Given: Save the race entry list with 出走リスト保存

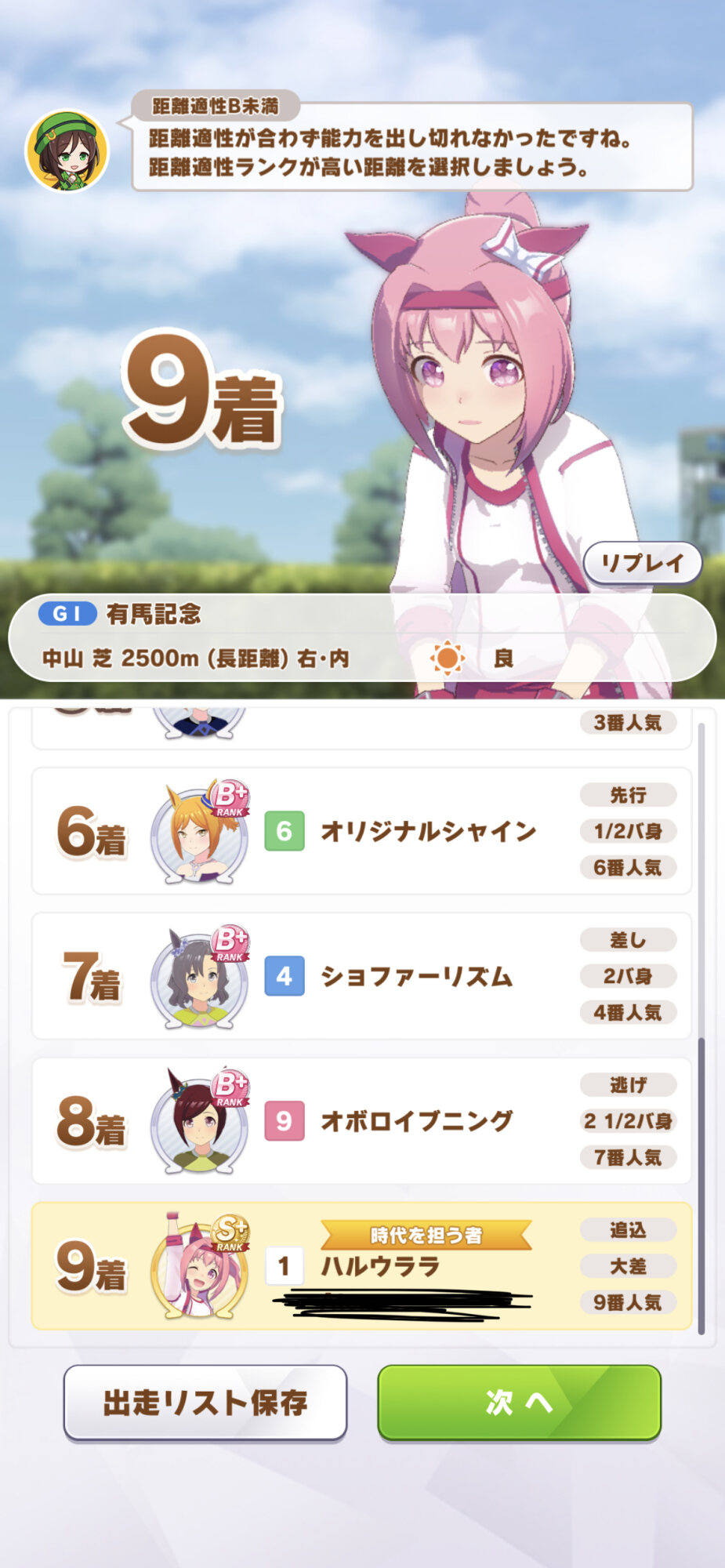Looking at the screenshot, I should pyautogui.click(x=205, y=1403).
